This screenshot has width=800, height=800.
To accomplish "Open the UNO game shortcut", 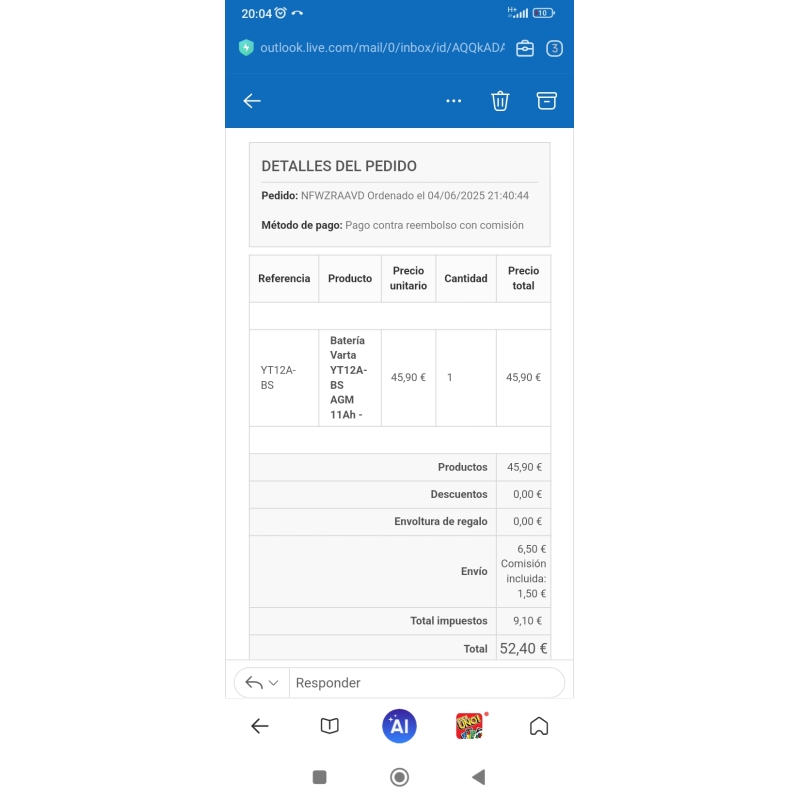I will 469,726.
